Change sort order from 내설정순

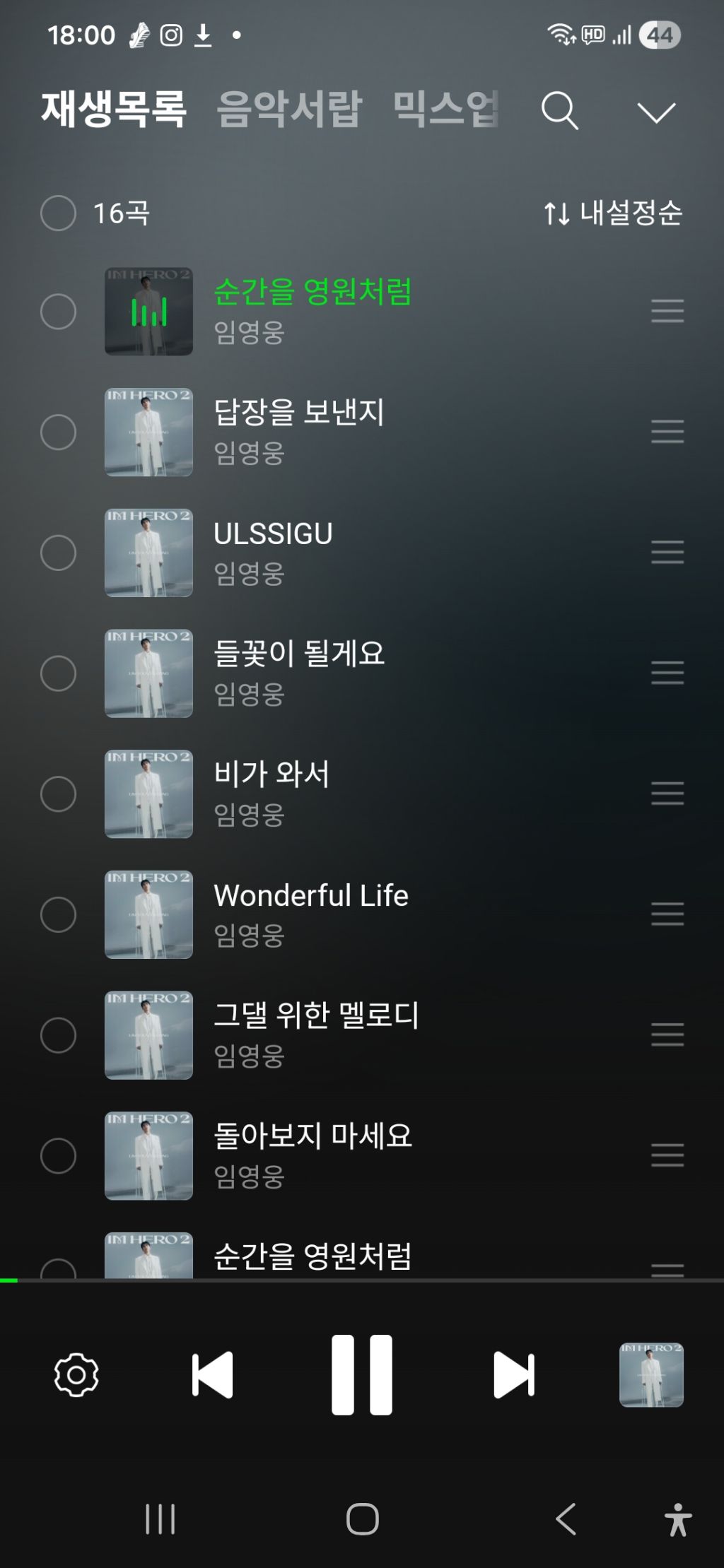tap(613, 213)
